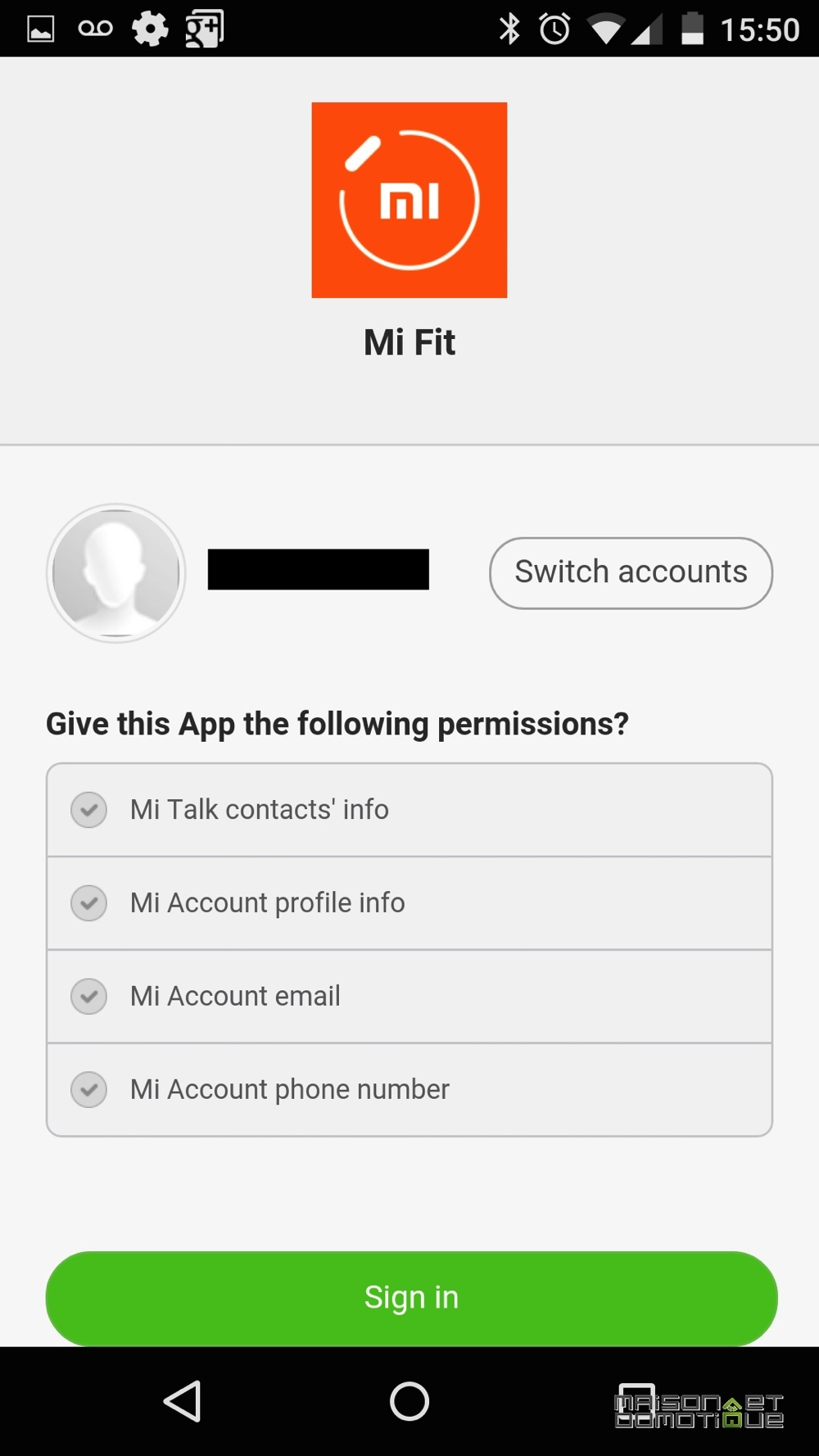Tap the Switch accounts button

[x=631, y=572]
